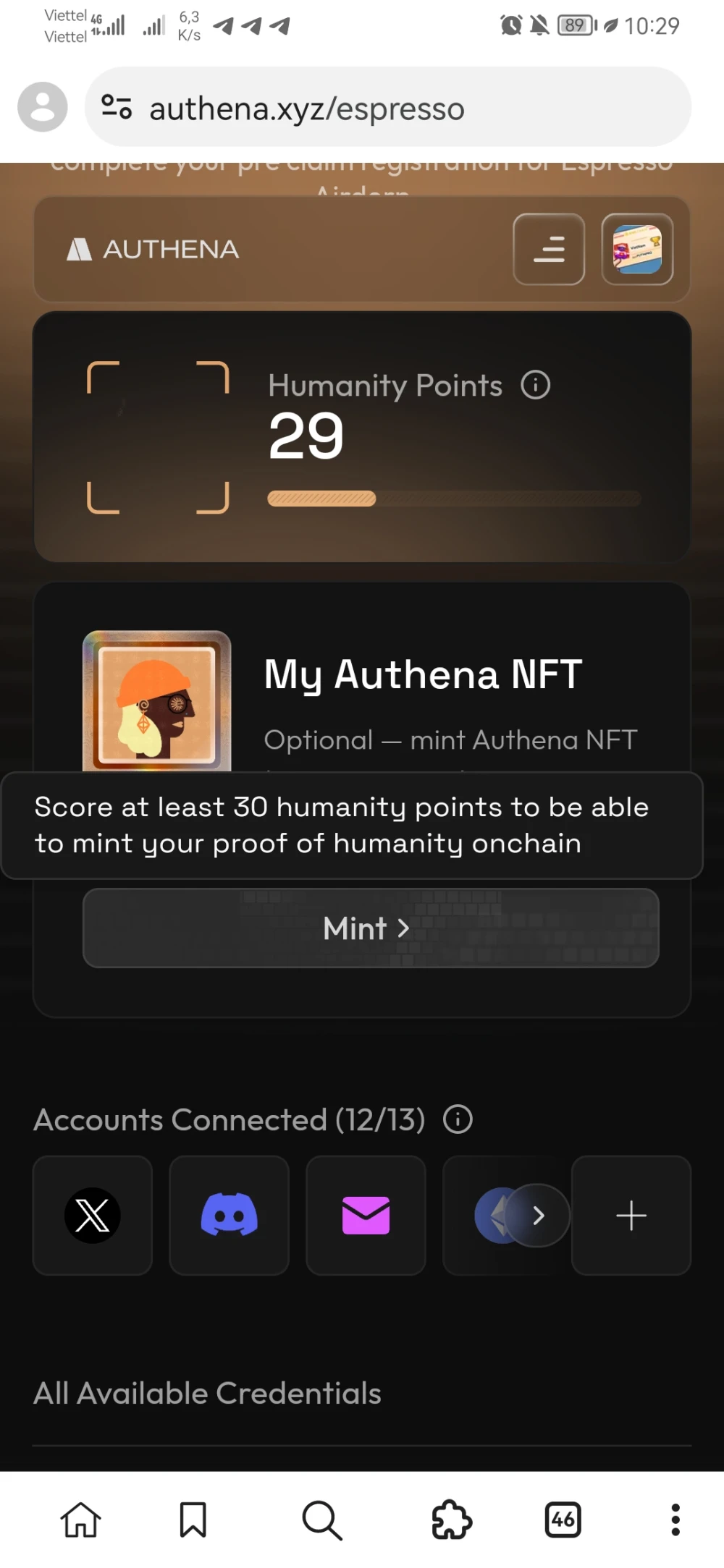Open the connected X account
Image resolution: width=724 pixels, height=1568 pixels.
(x=93, y=1215)
